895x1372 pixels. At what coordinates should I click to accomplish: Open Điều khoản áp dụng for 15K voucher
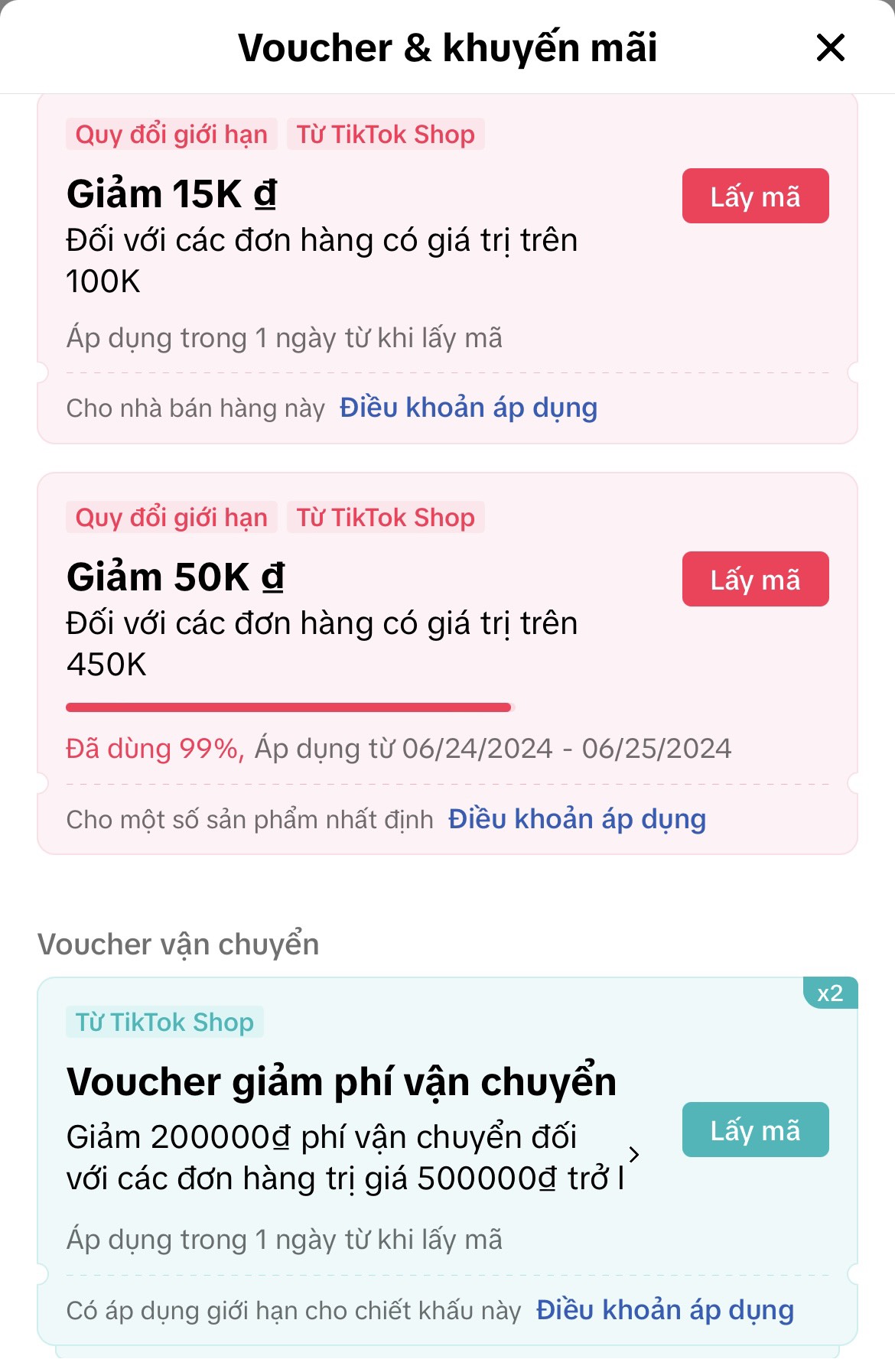tap(469, 409)
